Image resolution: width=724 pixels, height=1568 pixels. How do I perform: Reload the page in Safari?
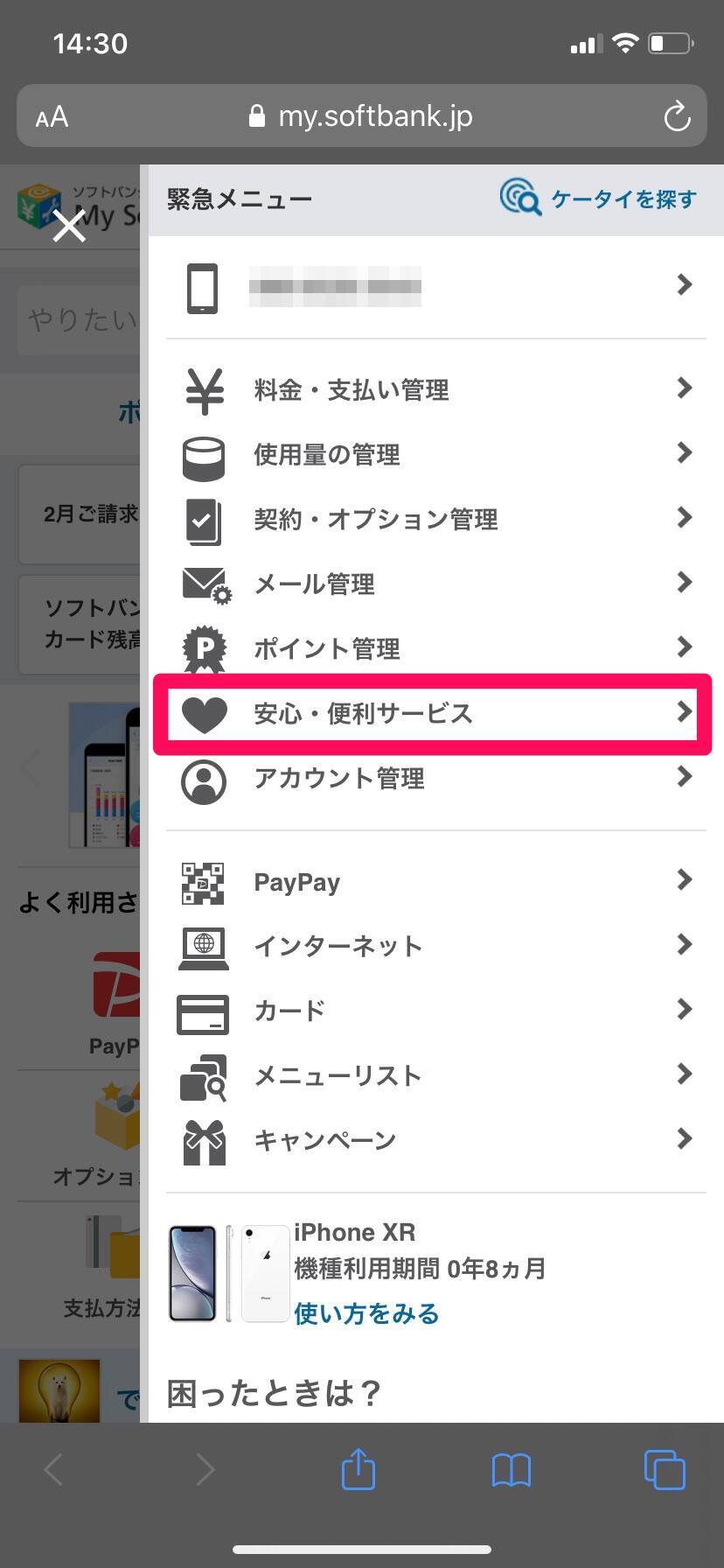click(x=677, y=116)
